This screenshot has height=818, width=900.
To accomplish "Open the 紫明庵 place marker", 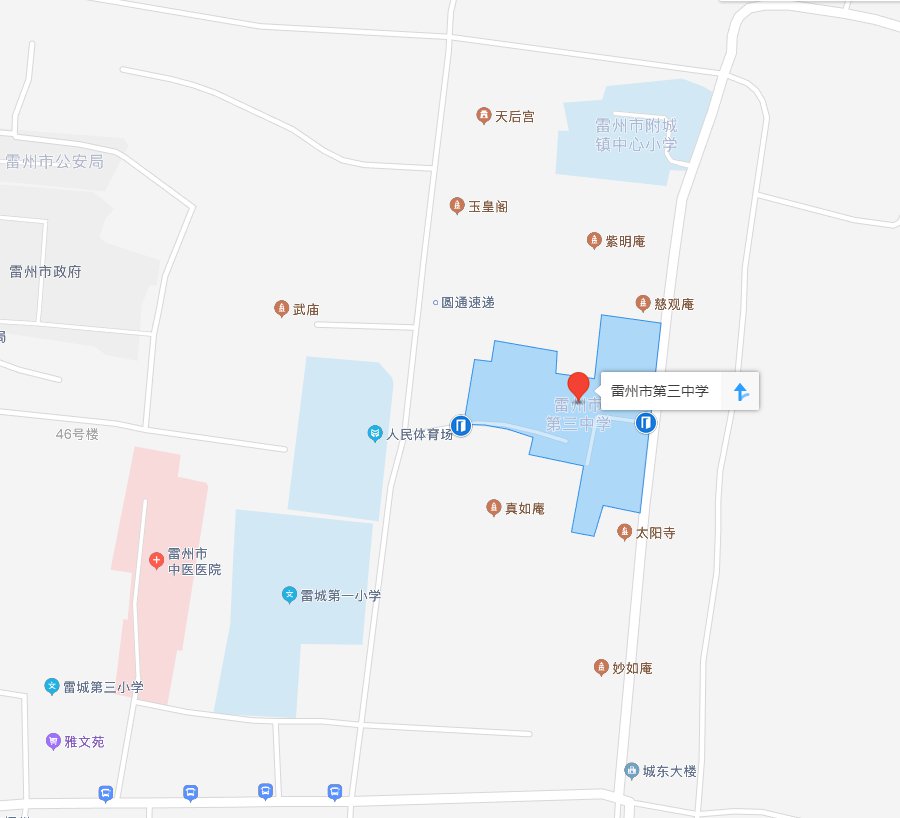I will 594,241.
